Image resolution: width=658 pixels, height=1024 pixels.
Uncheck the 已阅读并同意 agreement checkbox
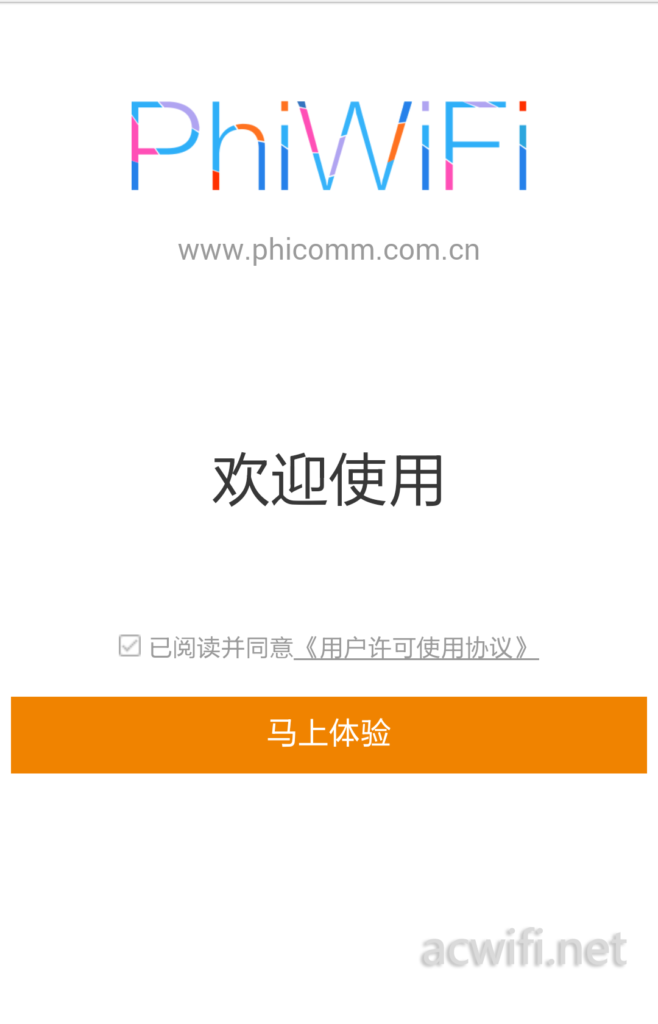click(x=129, y=646)
